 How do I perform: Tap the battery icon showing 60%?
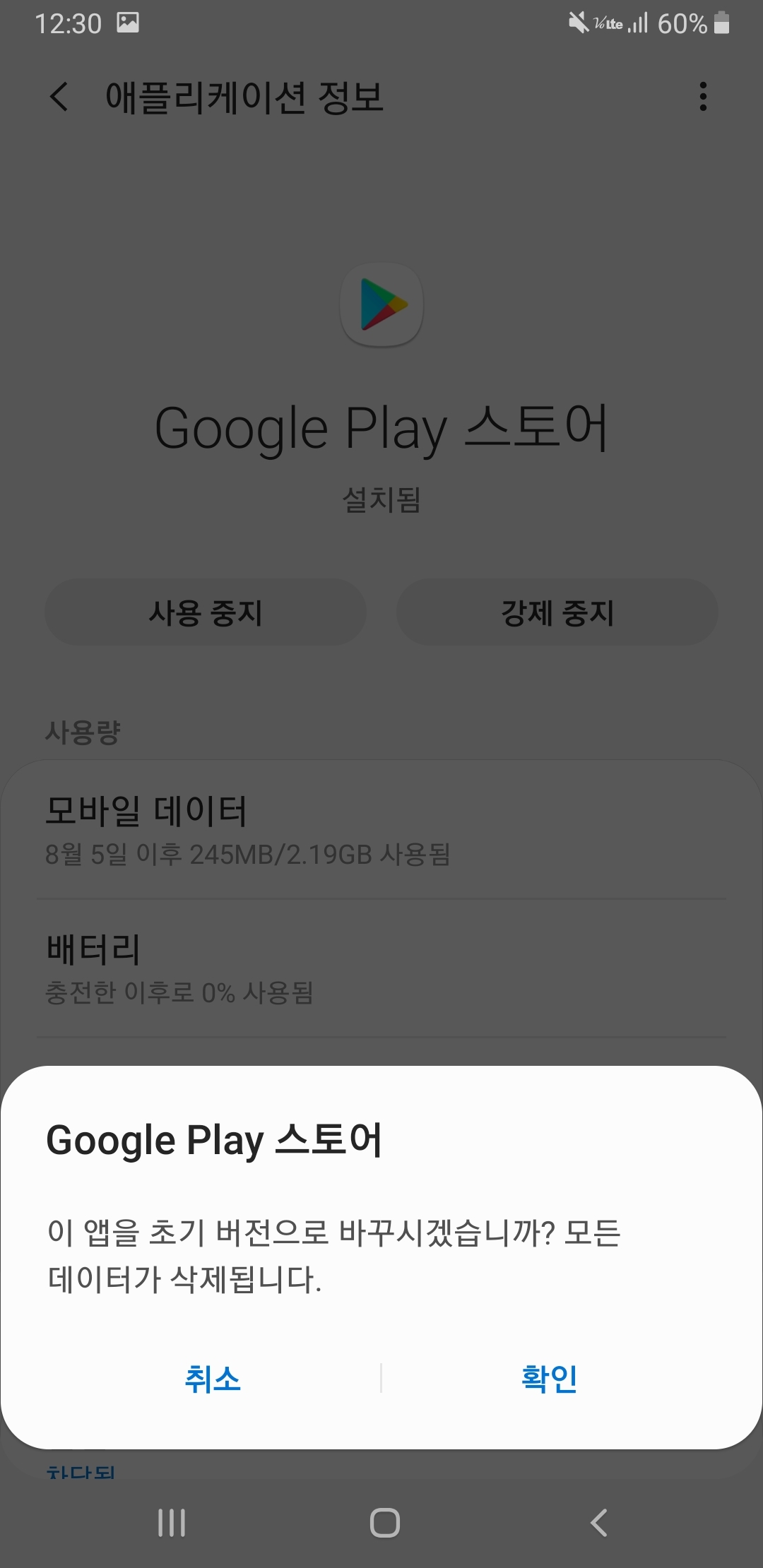pos(721,23)
